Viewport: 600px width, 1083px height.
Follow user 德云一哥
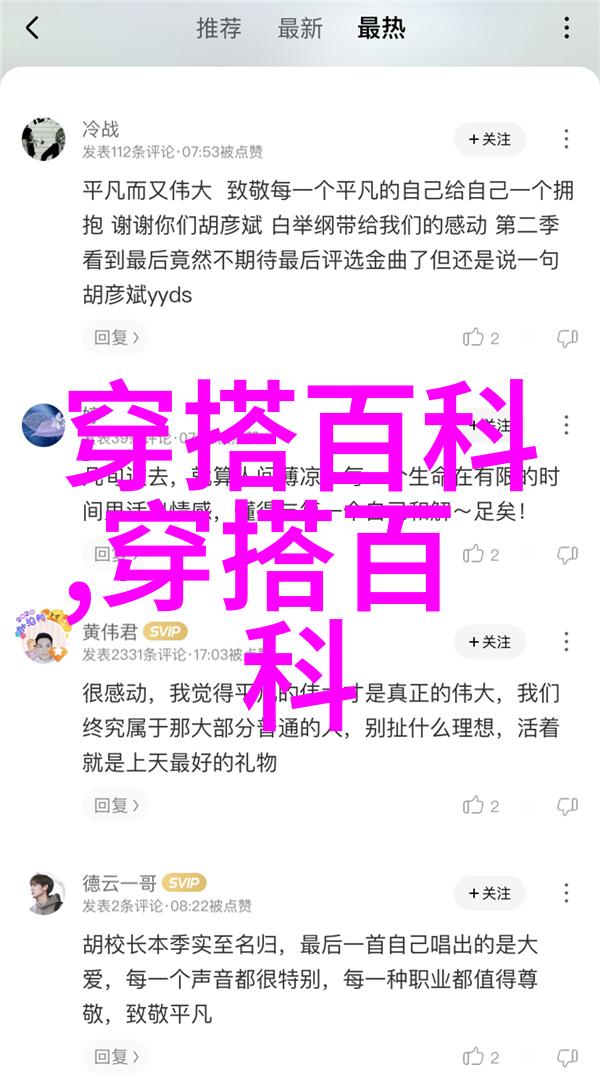(490, 893)
